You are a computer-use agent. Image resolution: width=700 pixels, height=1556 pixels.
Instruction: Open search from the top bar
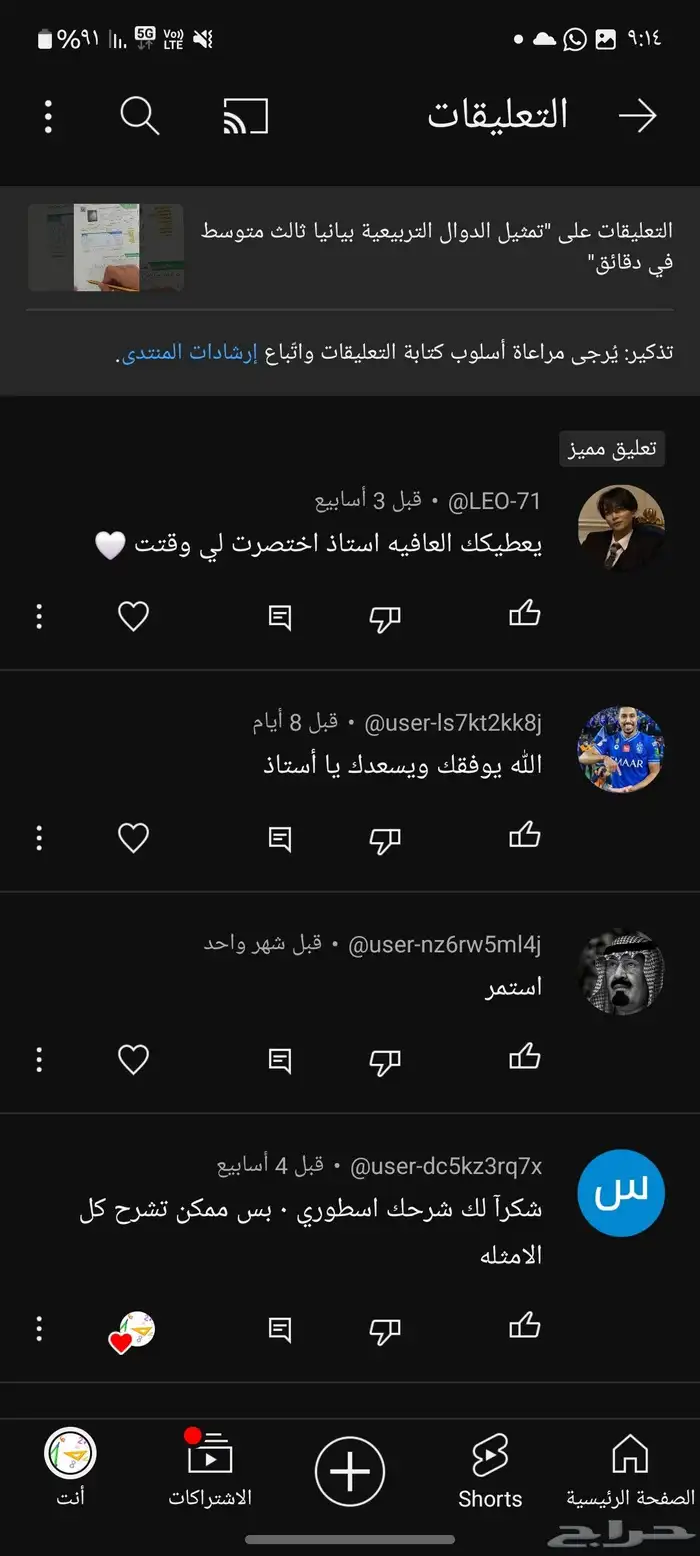coord(140,117)
